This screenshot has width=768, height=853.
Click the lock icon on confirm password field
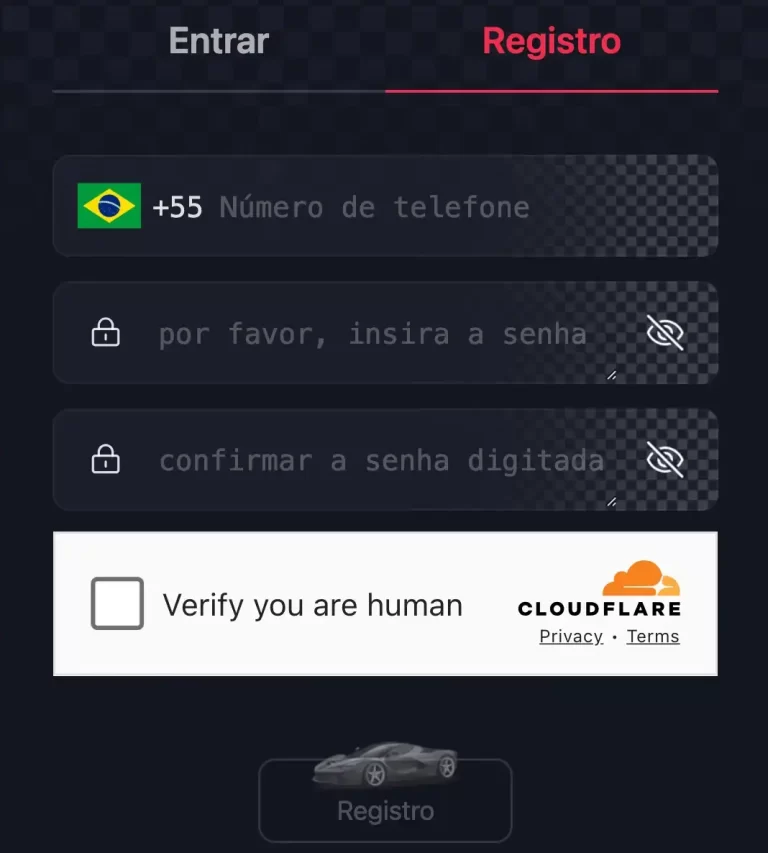[x=108, y=460]
